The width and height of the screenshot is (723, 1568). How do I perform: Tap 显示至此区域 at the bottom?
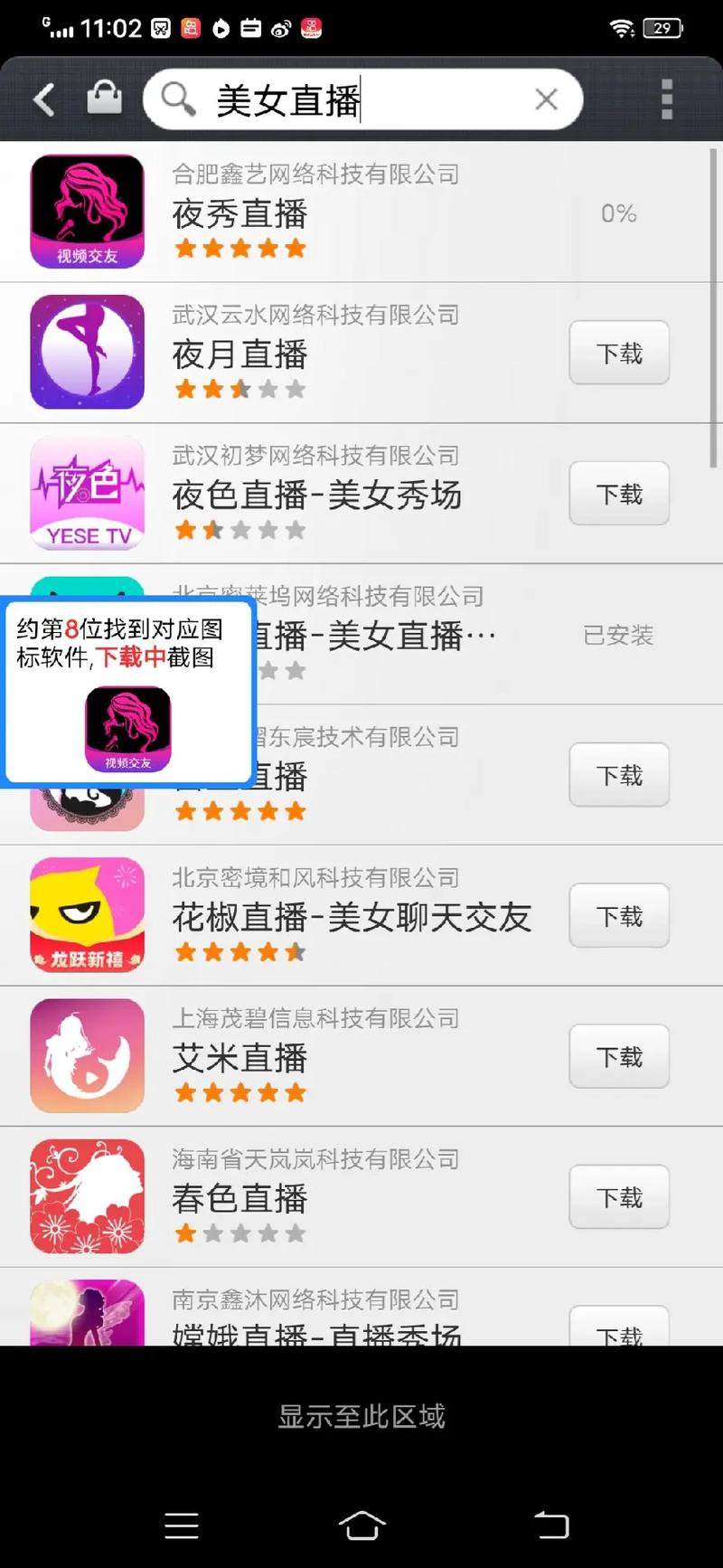[361, 1416]
